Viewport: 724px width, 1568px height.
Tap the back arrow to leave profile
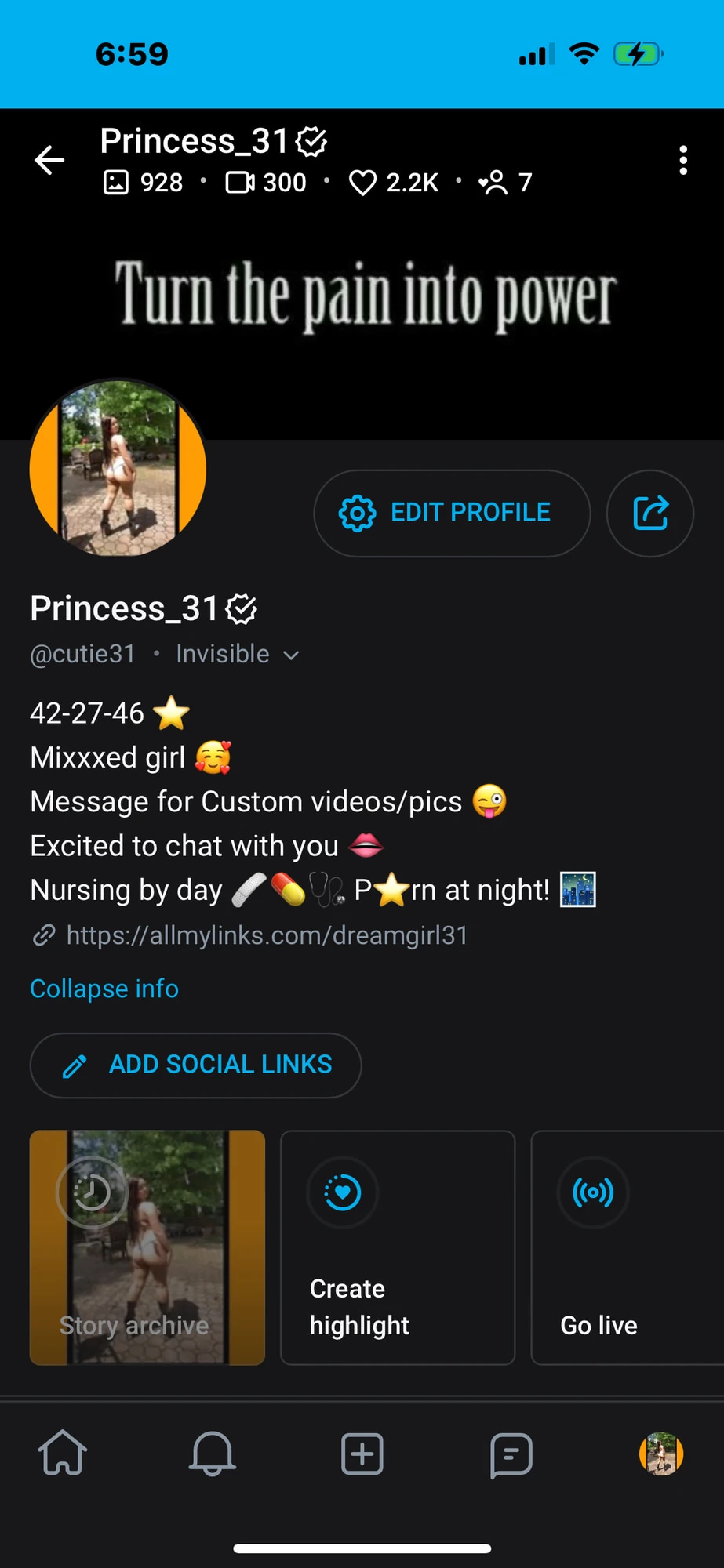click(49, 160)
